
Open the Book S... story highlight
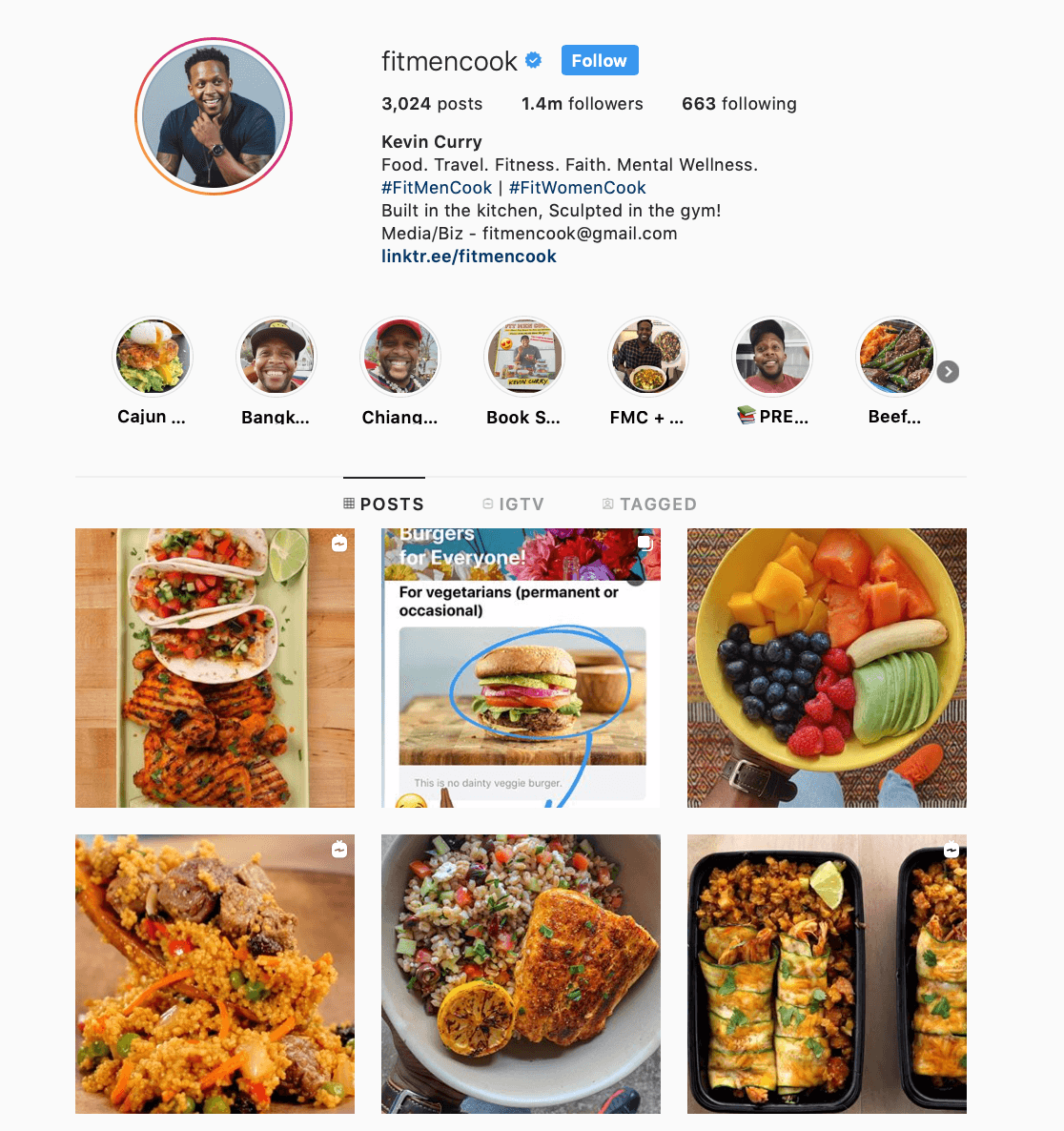coord(524,357)
